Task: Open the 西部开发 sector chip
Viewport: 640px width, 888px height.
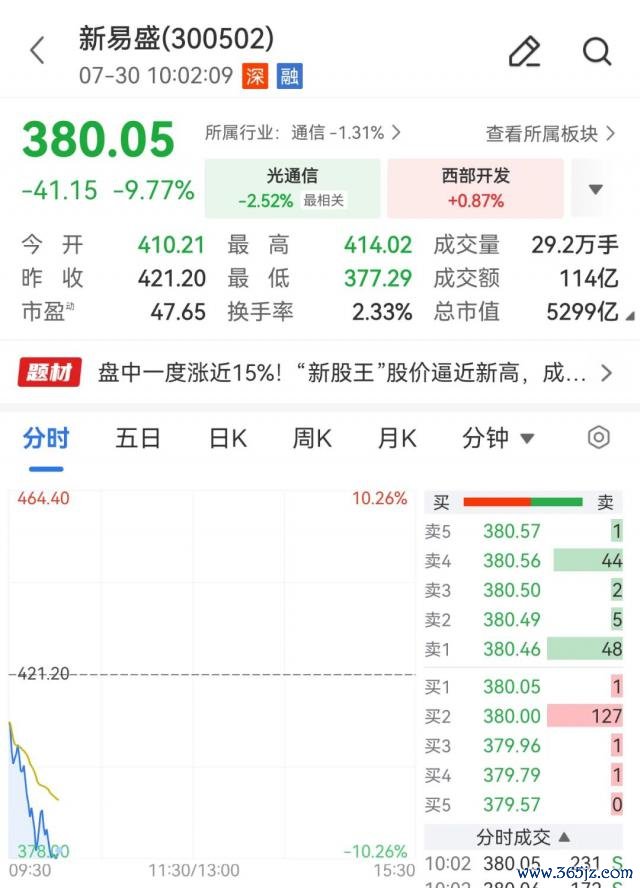Action: 476,188
